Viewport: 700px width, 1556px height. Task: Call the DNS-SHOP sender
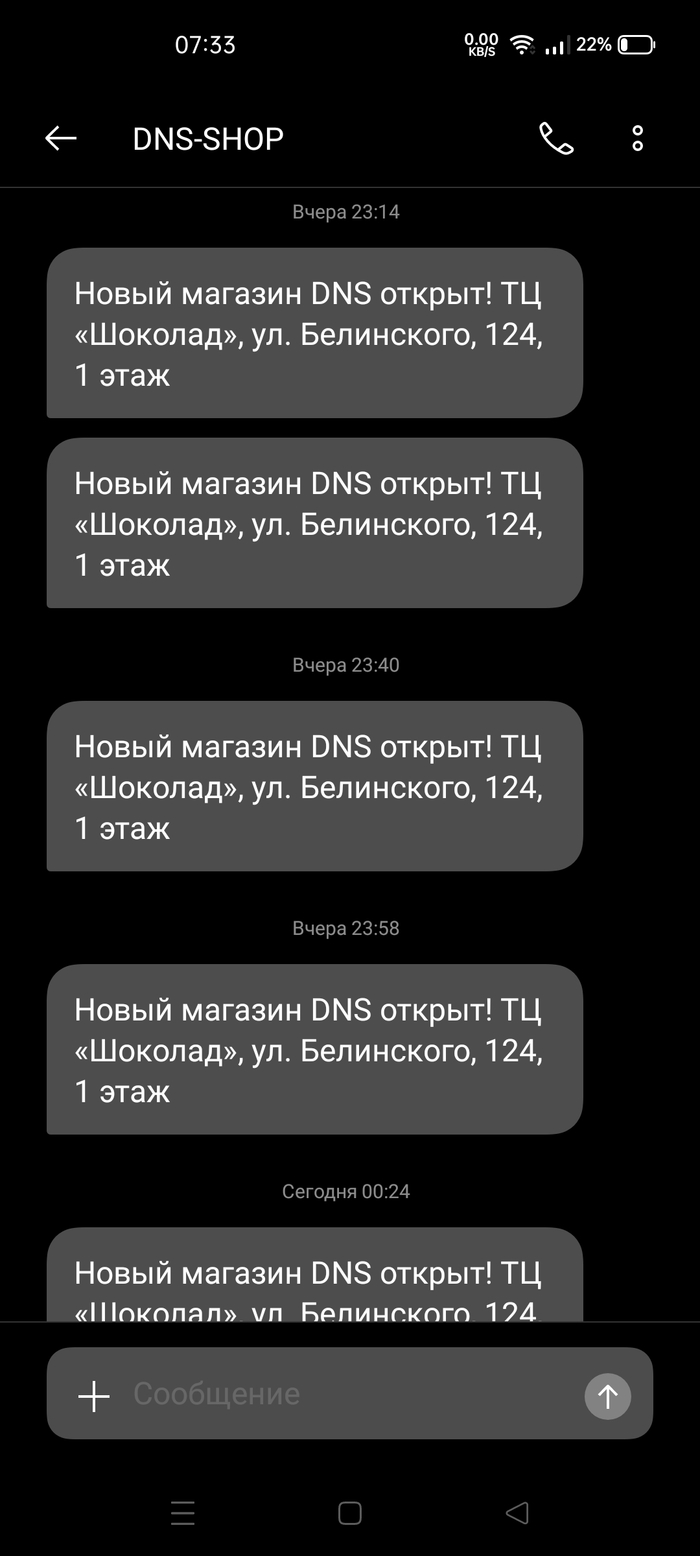click(556, 138)
